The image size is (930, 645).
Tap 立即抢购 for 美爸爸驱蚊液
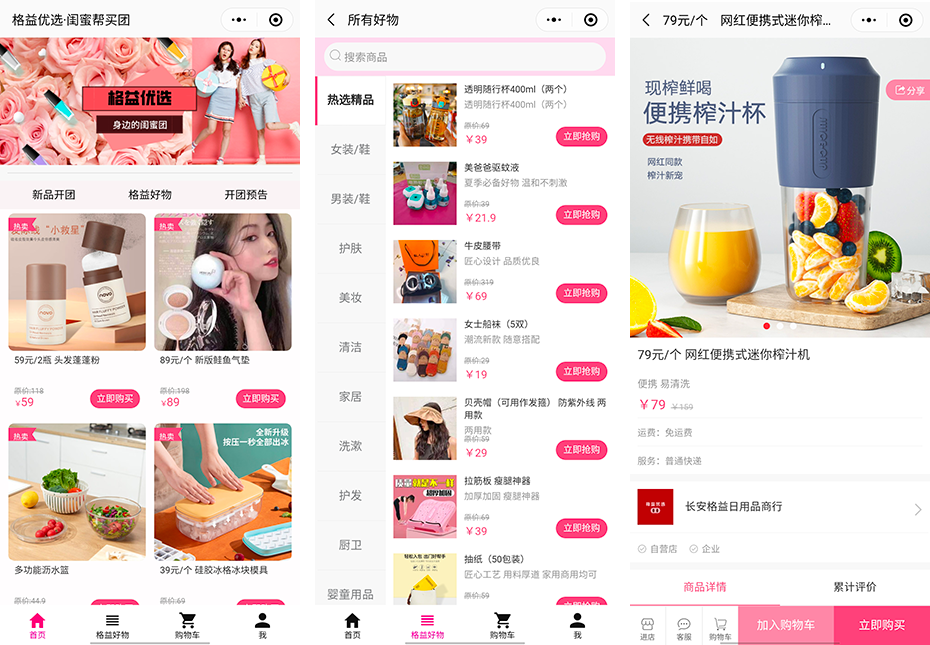tap(581, 215)
